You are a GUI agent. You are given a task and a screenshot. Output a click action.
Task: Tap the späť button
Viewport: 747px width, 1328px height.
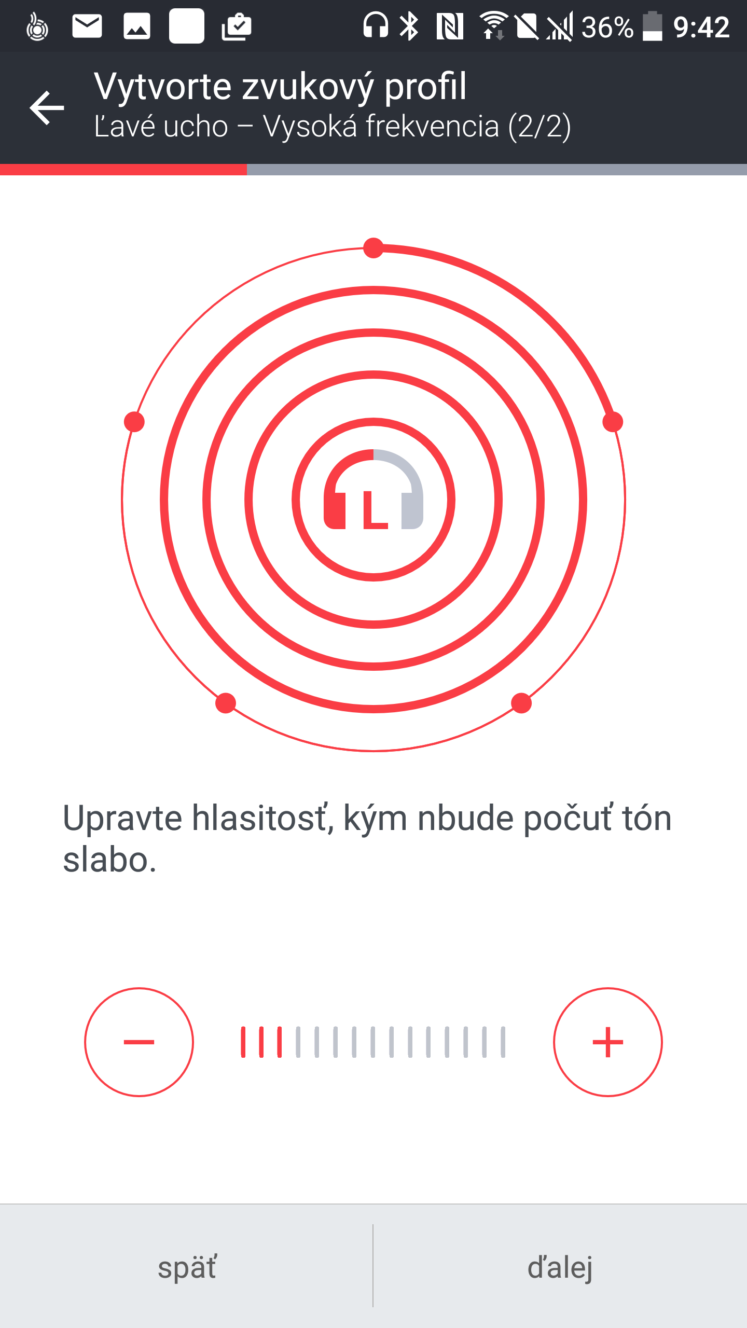(x=187, y=1268)
